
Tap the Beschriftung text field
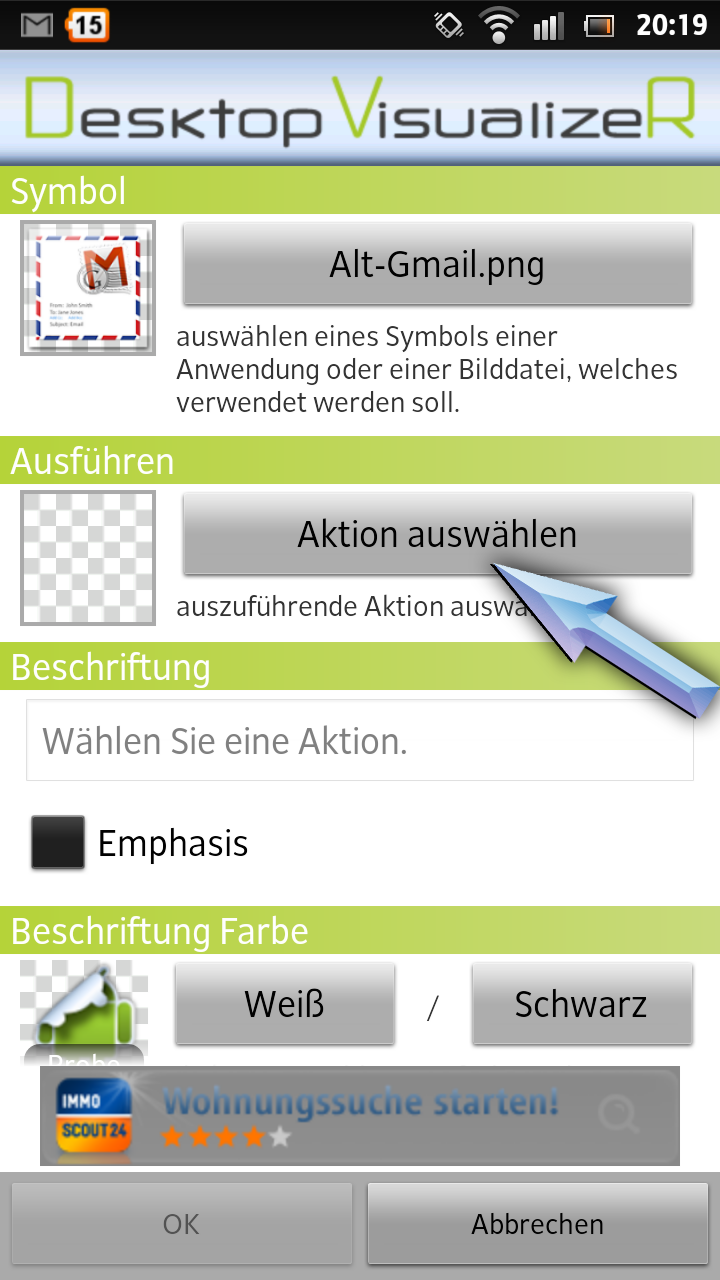pyautogui.click(x=360, y=740)
